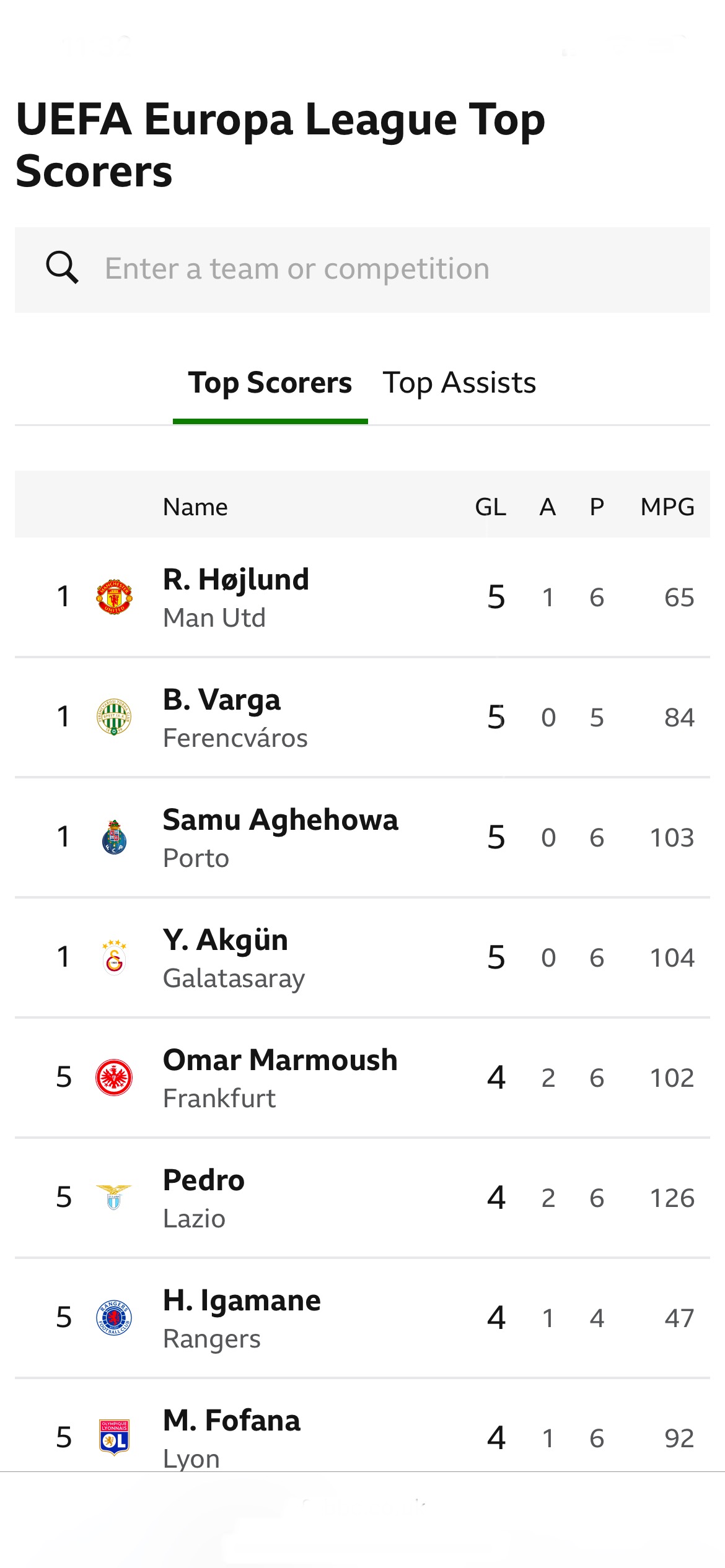The height and width of the screenshot is (1568, 725).
Task: Select the Top Scorers tab
Action: [270, 383]
